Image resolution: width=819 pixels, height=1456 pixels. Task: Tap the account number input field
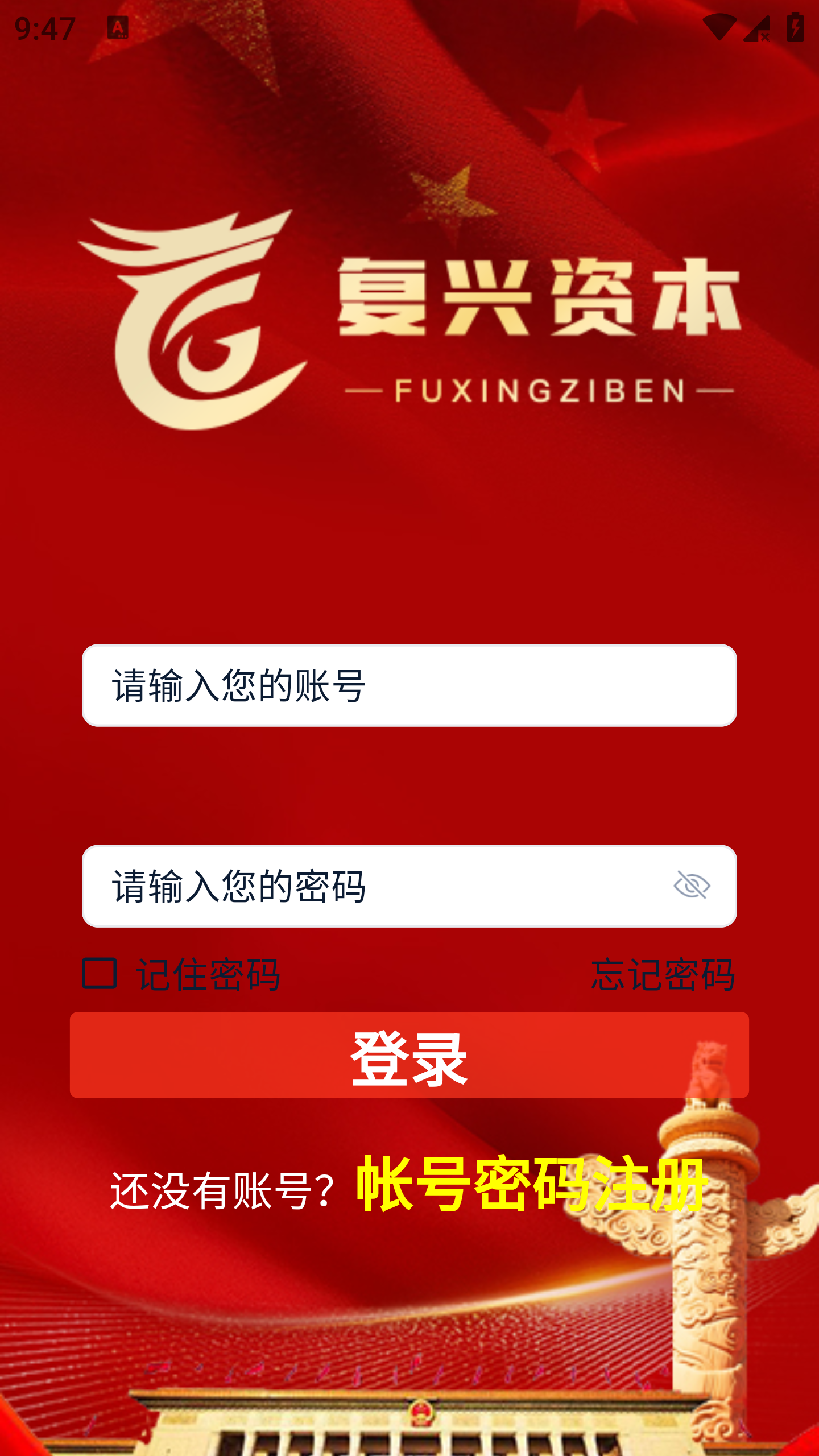tap(409, 685)
